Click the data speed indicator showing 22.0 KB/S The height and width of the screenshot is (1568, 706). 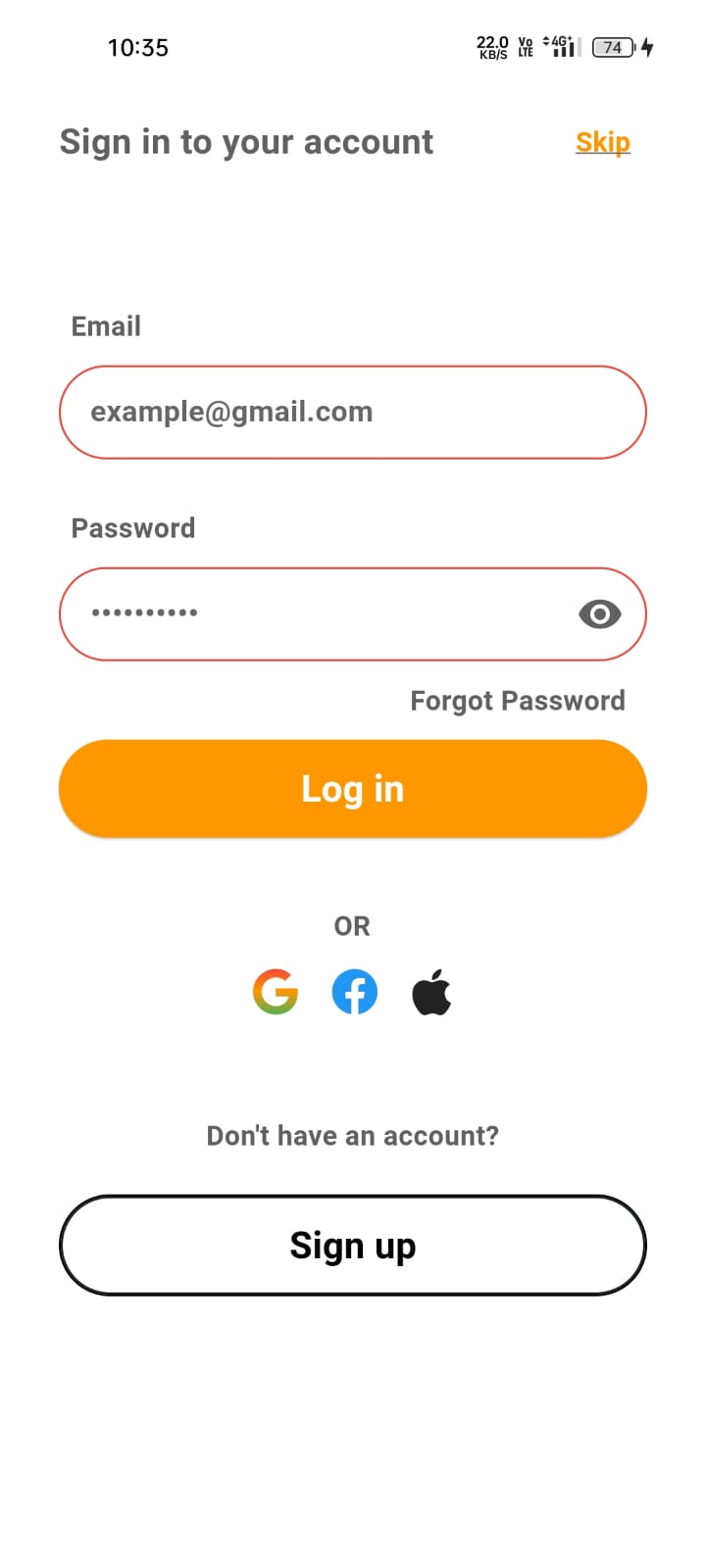pos(490,46)
